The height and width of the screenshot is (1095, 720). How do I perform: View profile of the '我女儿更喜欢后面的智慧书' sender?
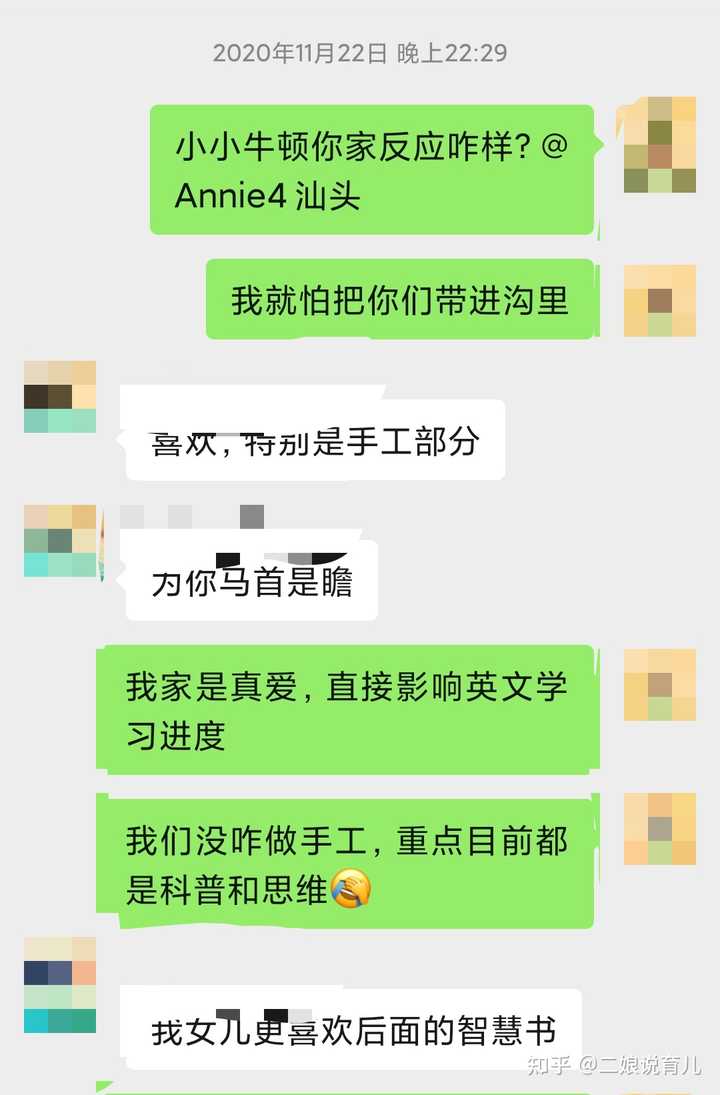point(60,985)
